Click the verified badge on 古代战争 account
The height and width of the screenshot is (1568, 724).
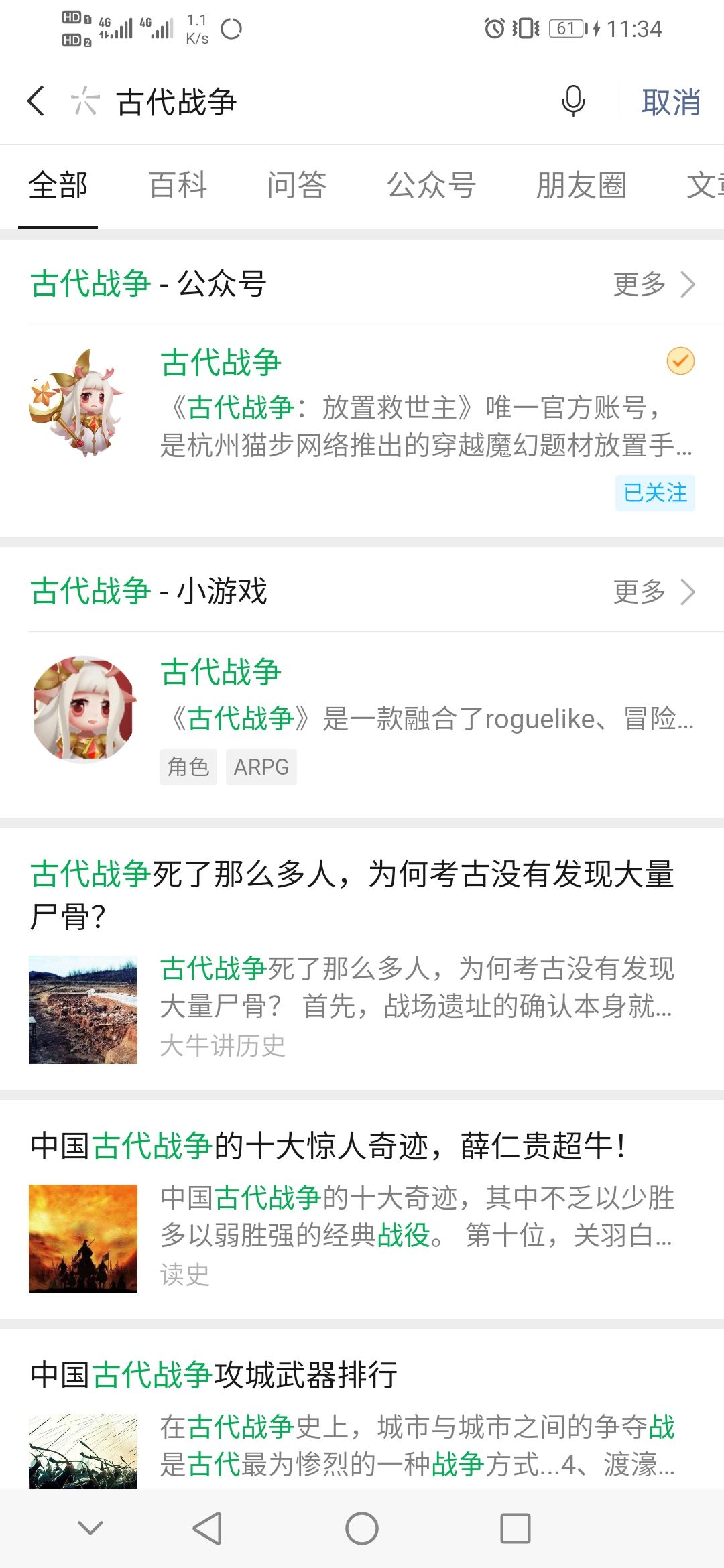point(680,362)
